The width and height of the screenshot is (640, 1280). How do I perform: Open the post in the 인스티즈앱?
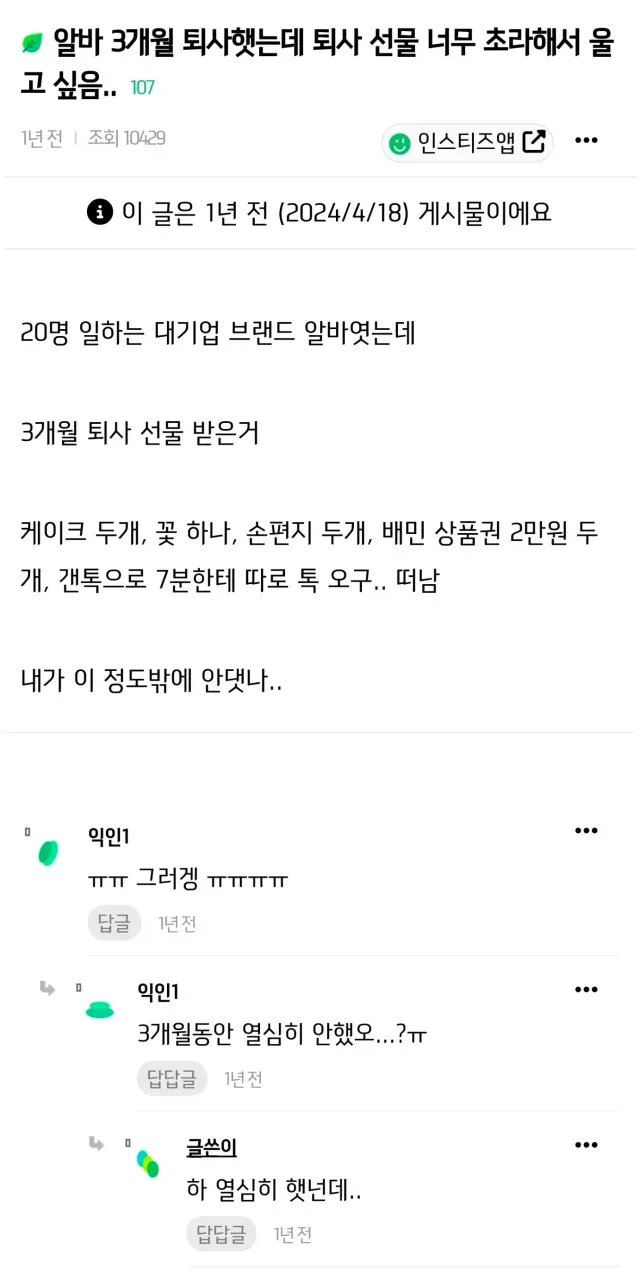(467, 143)
